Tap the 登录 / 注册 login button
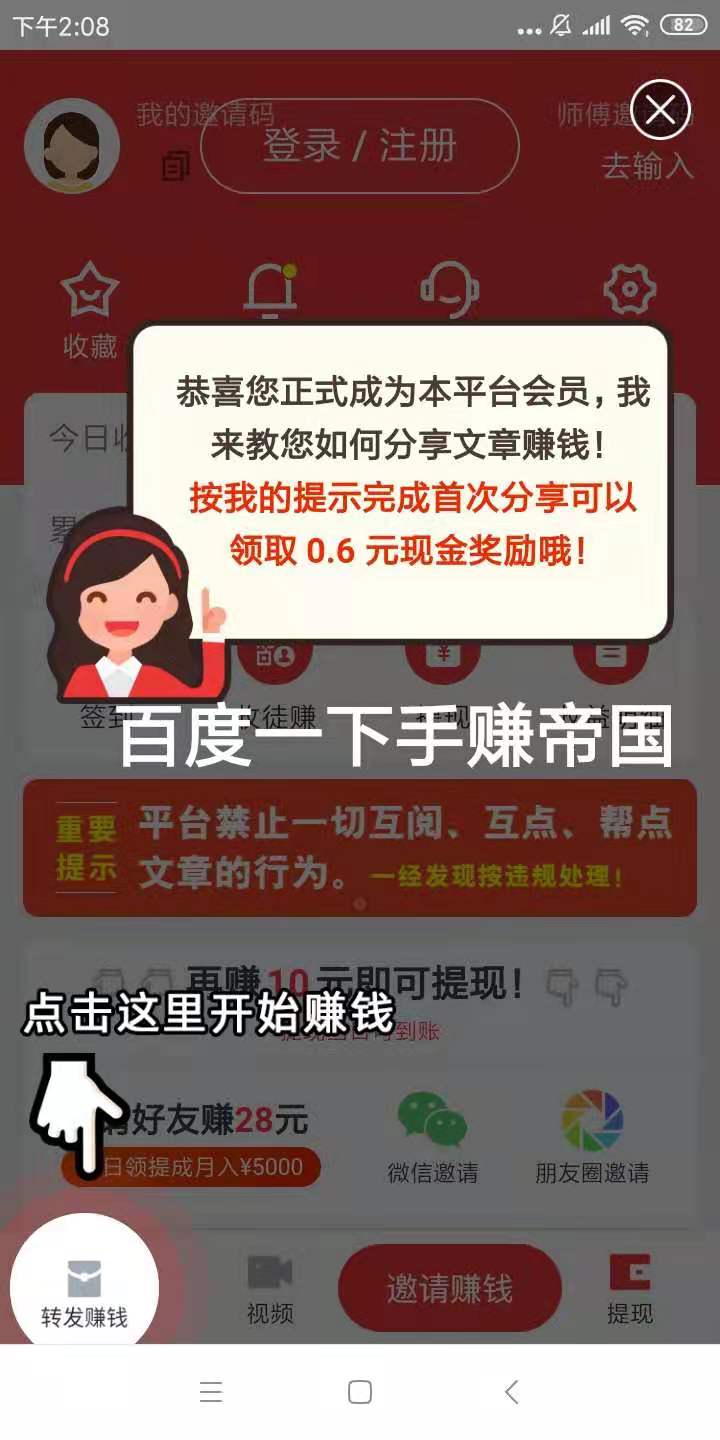Image resolution: width=720 pixels, height=1440 pixels. coord(360,146)
